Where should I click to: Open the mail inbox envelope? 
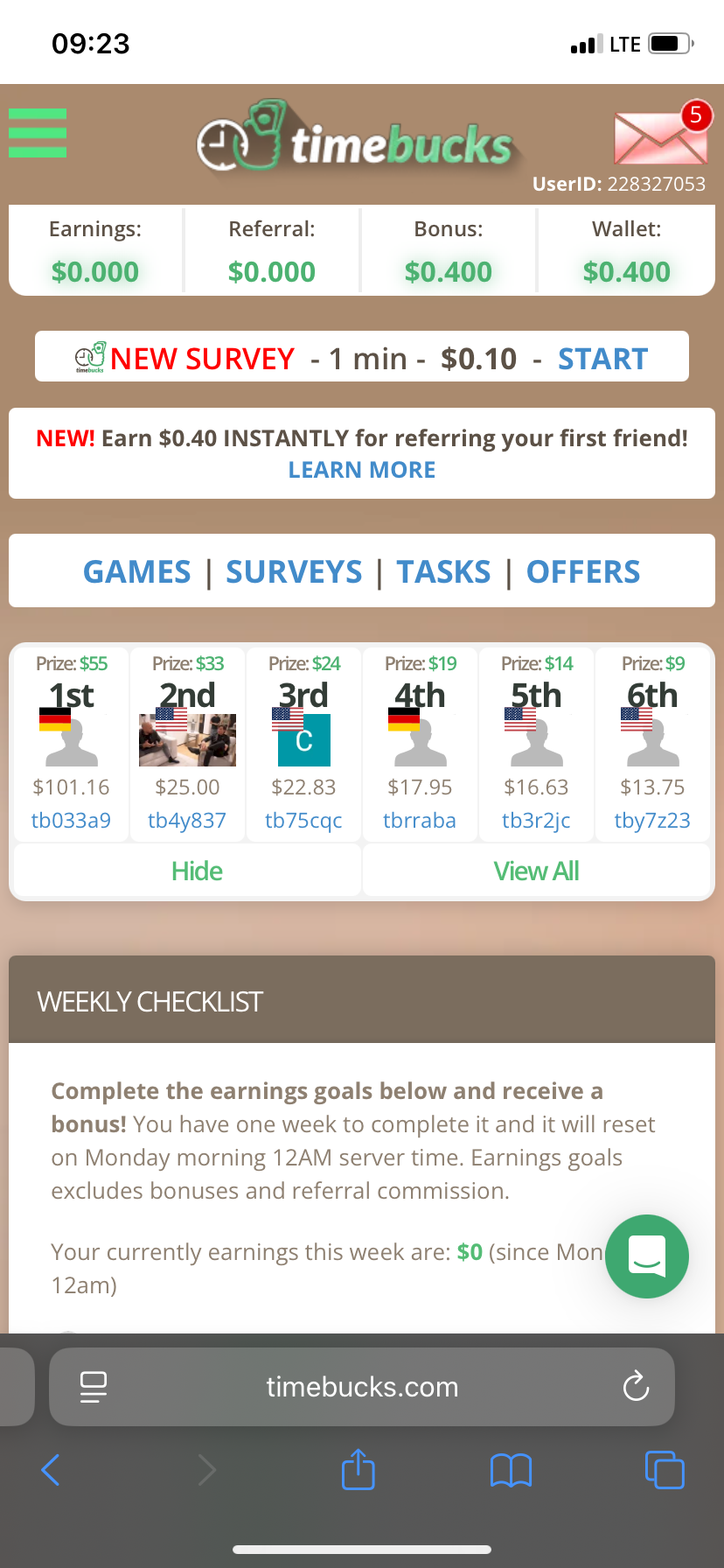pyautogui.click(x=660, y=137)
